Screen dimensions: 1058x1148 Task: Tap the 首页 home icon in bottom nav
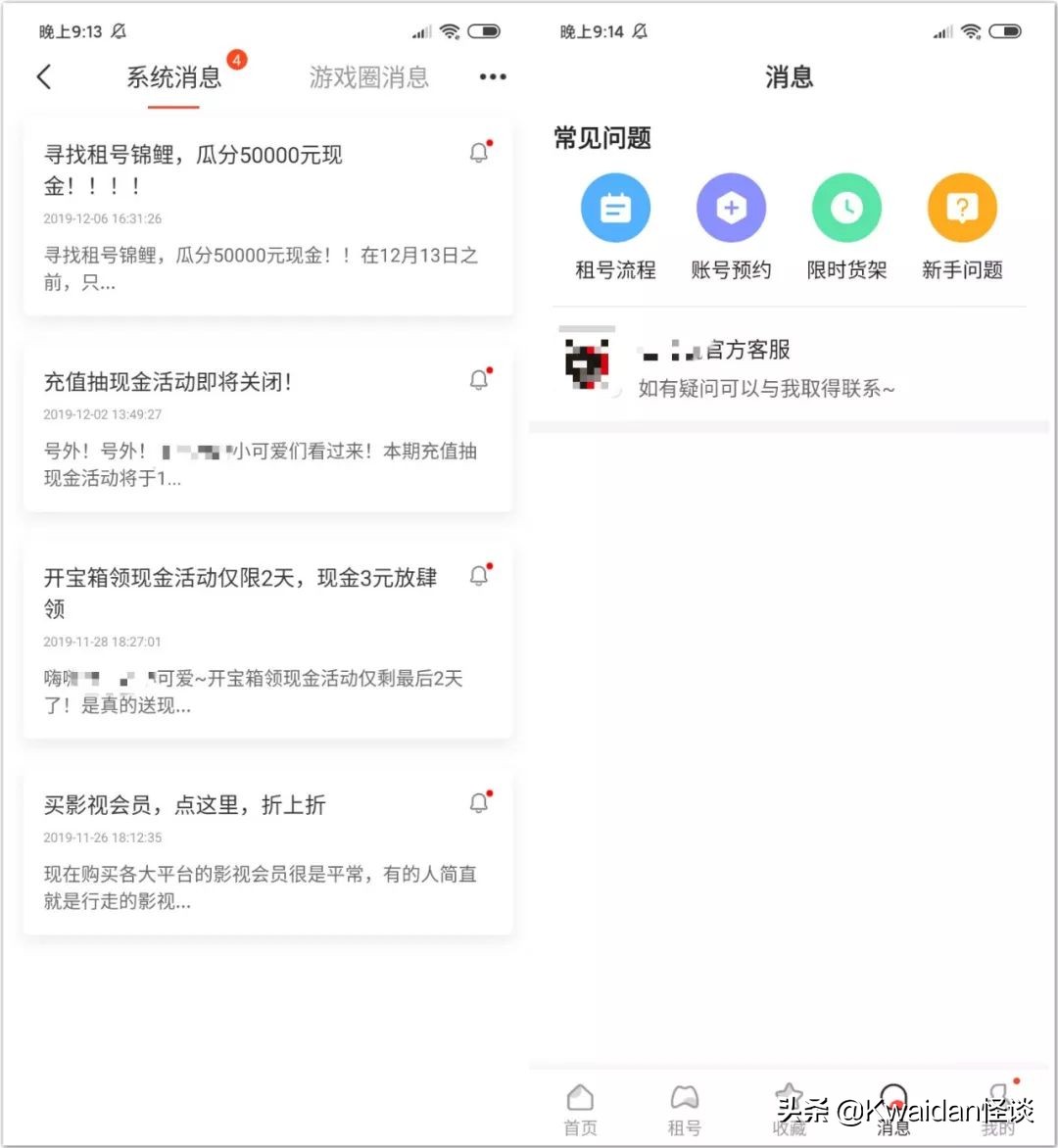click(580, 1105)
